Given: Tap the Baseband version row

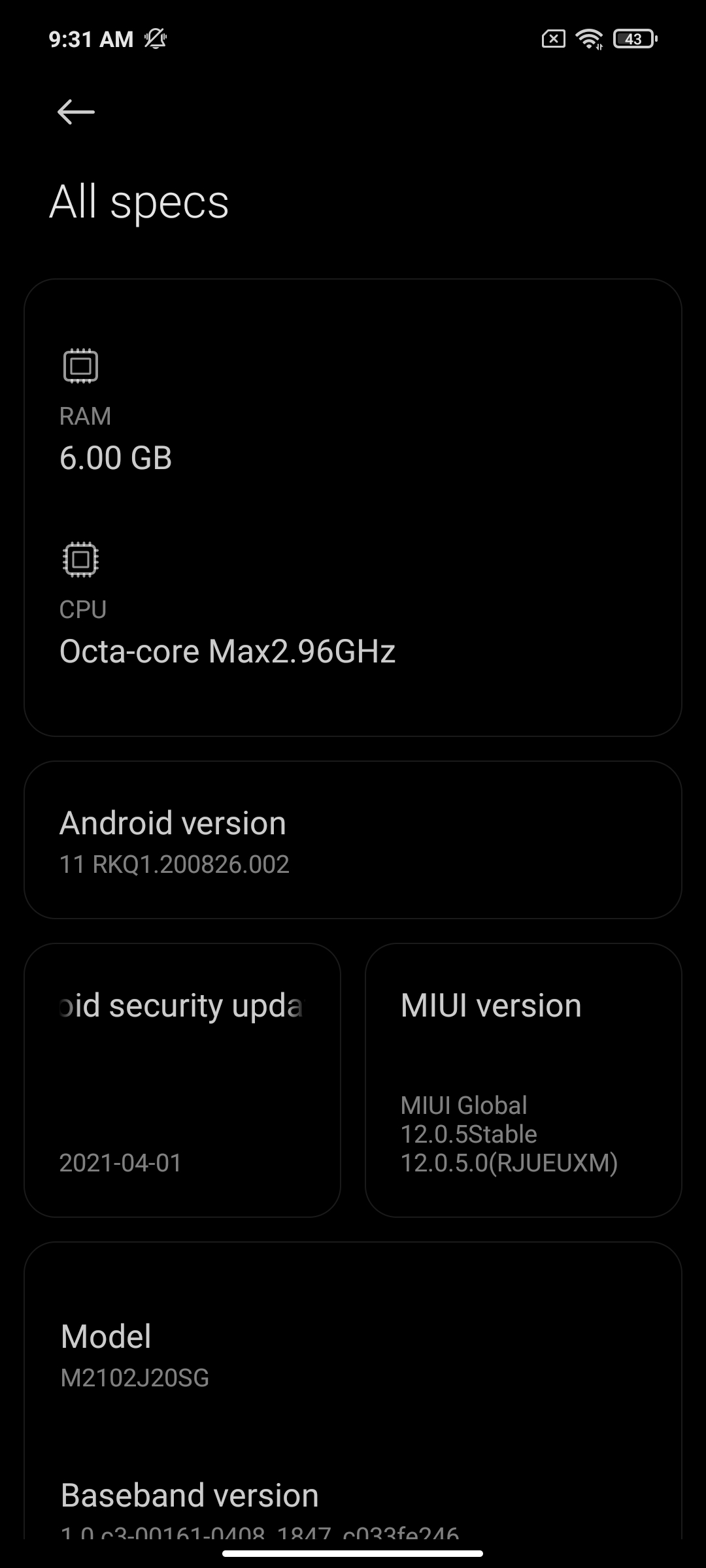Looking at the screenshot, I should tap(353, 1503).
